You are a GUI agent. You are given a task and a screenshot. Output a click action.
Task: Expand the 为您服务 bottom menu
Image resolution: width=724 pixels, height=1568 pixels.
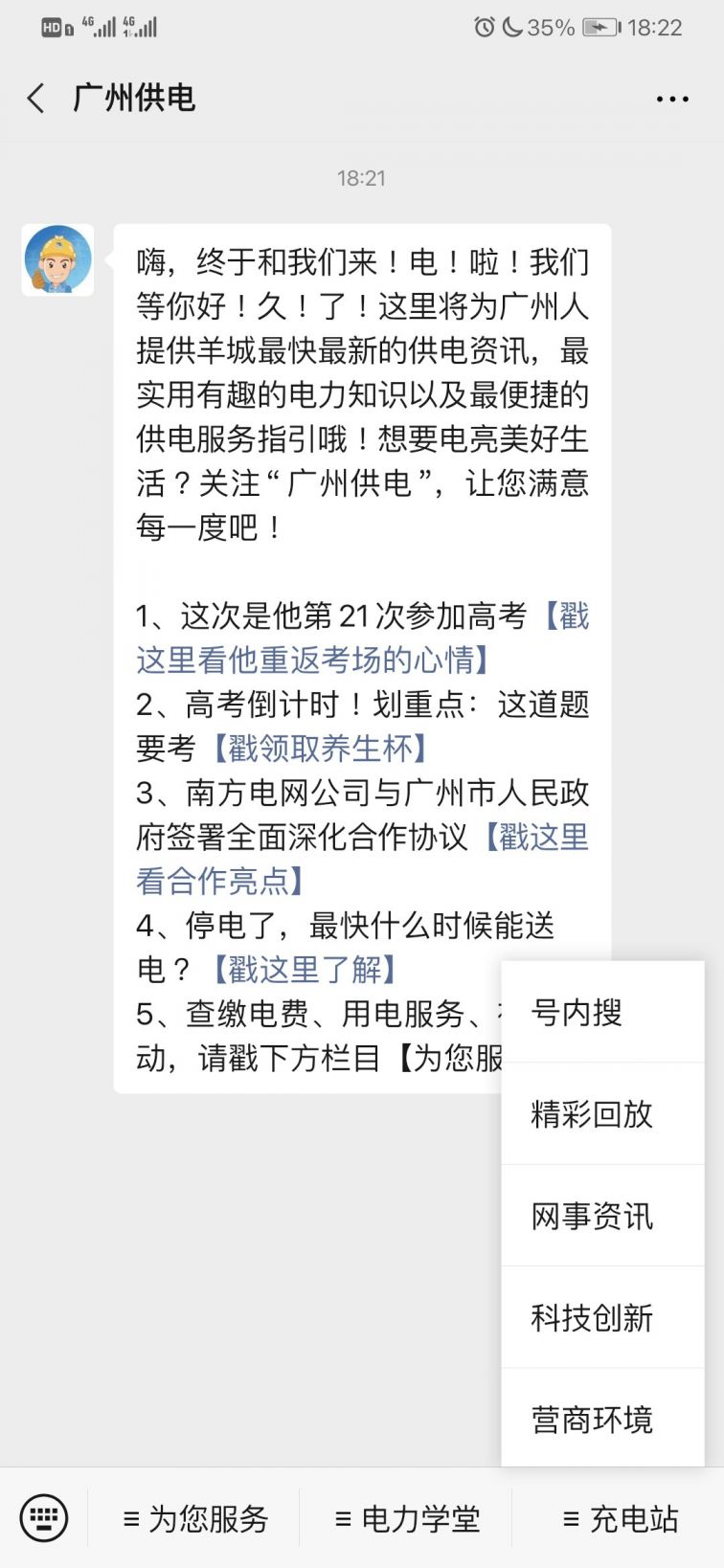coord(196,1518)
